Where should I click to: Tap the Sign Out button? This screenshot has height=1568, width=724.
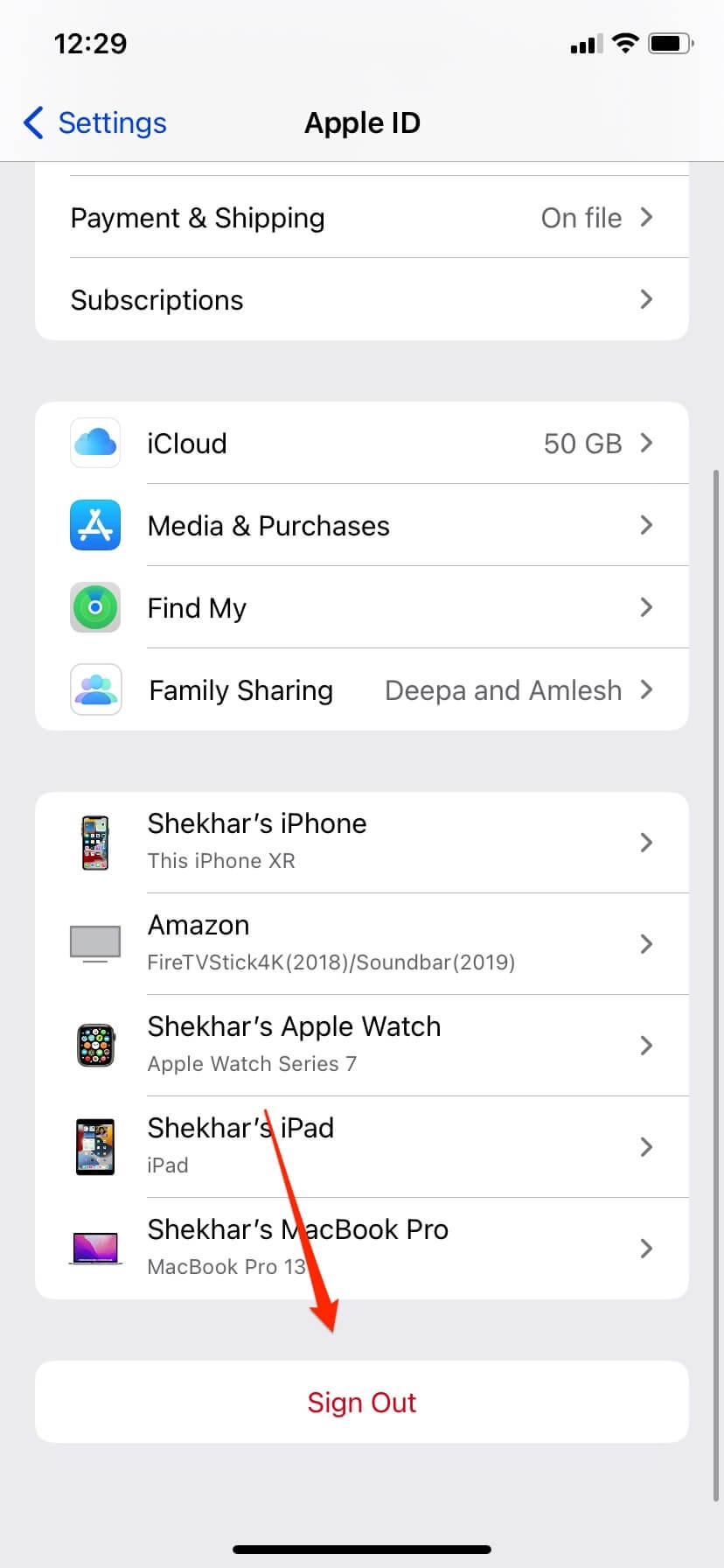pos(362,1402)
